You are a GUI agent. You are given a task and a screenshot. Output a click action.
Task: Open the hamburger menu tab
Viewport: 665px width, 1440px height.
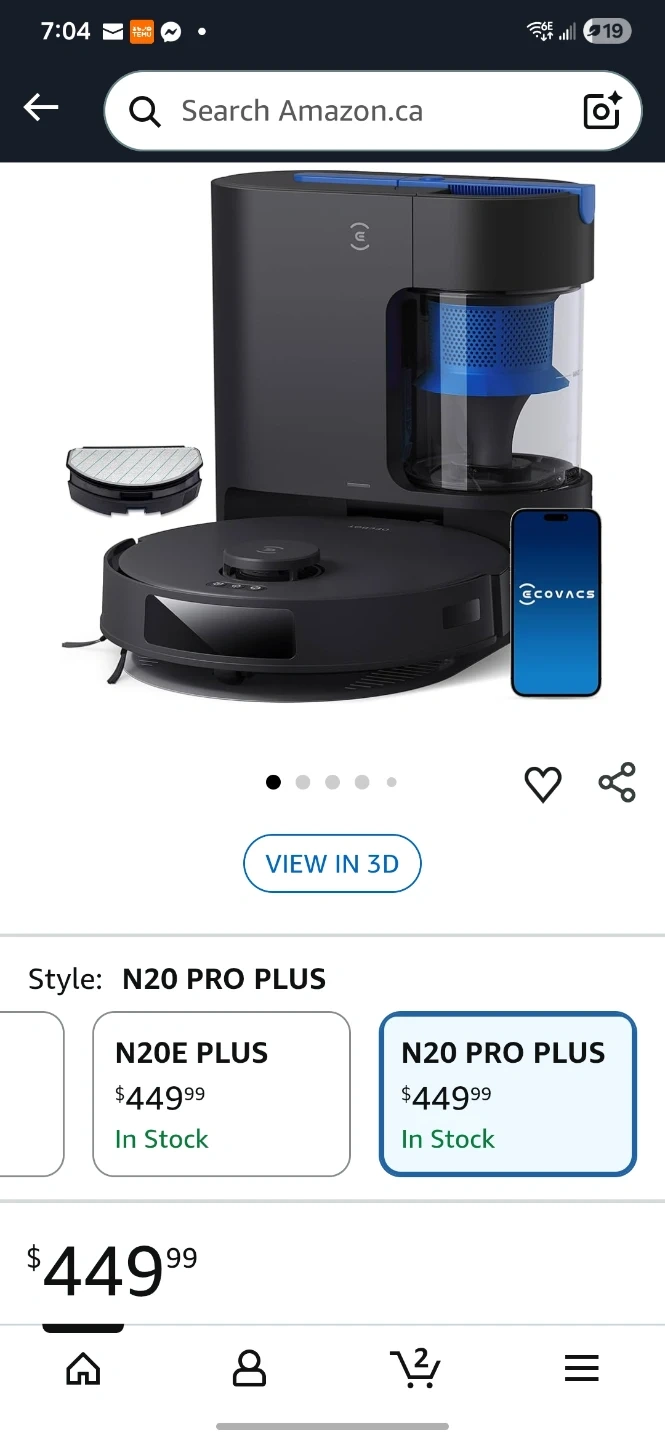(581, 1368)
